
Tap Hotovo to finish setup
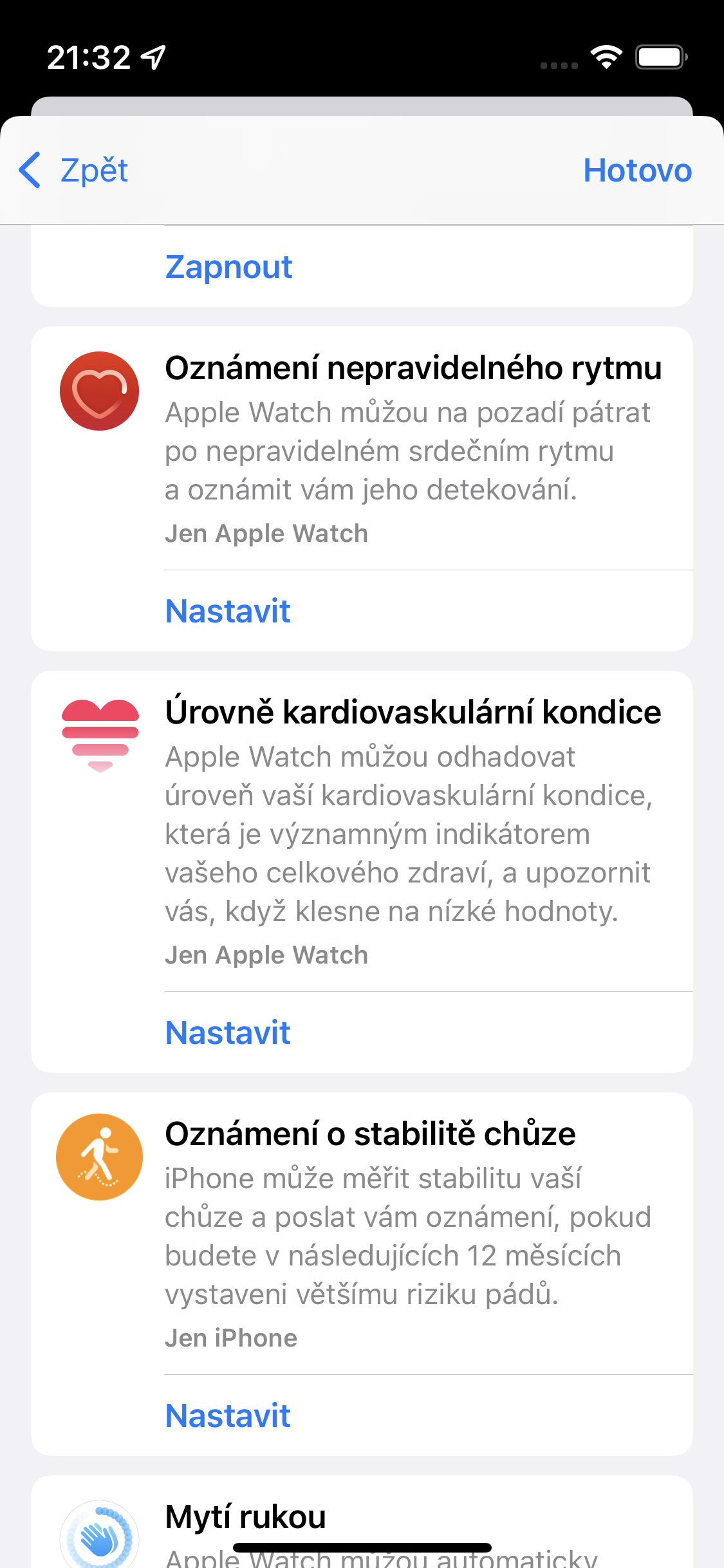tap(638, 170)
